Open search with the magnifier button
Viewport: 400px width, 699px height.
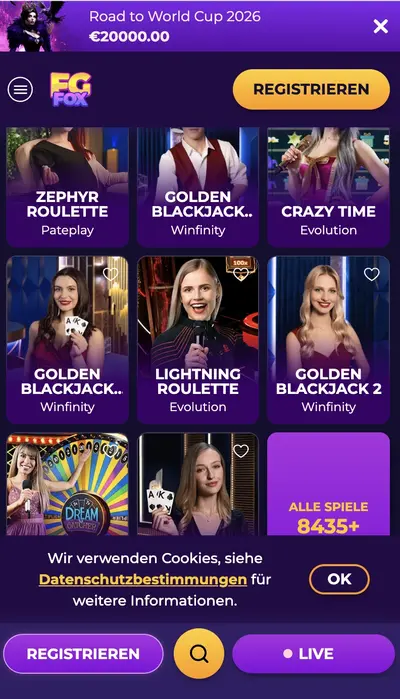199,654
